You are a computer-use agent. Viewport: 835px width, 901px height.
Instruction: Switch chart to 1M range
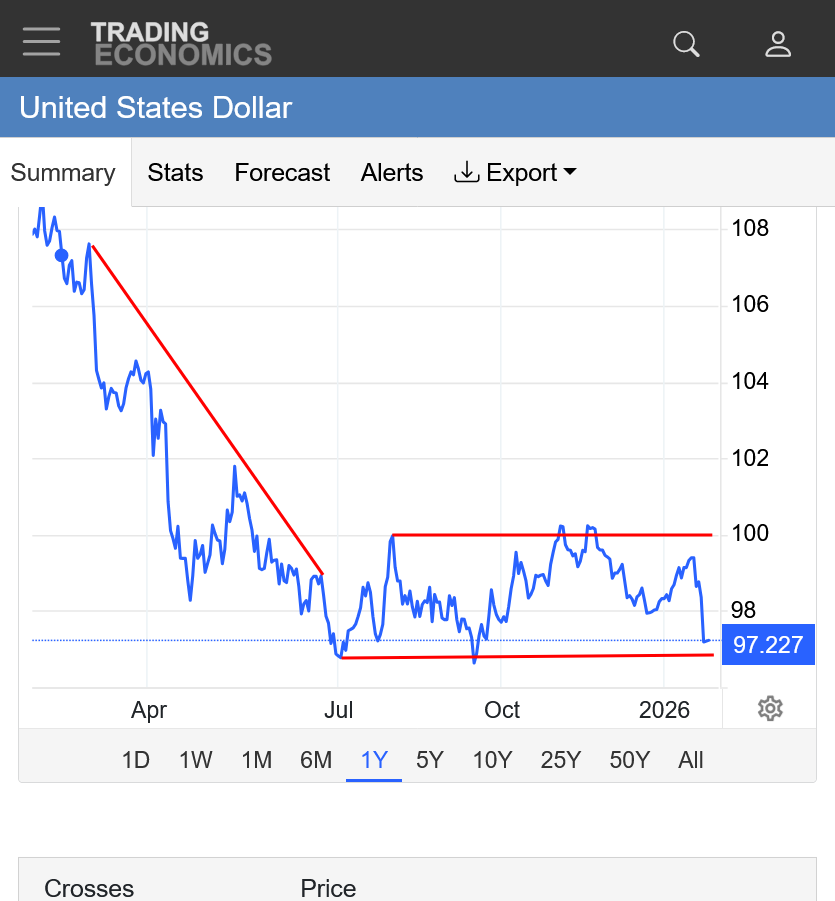tap(256, 760)
